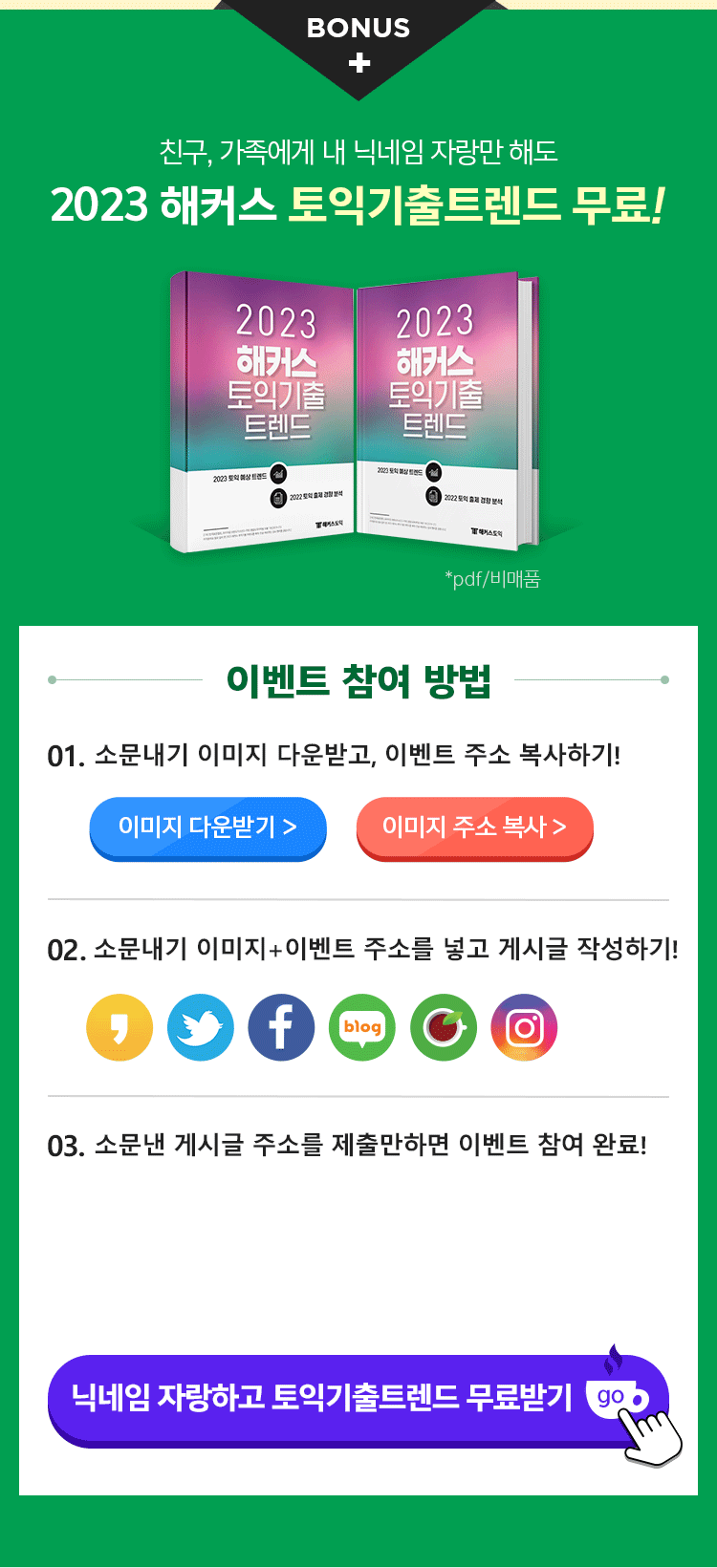
Task: Open the Facebook share icon
Action: click(x=281, y=1028)
